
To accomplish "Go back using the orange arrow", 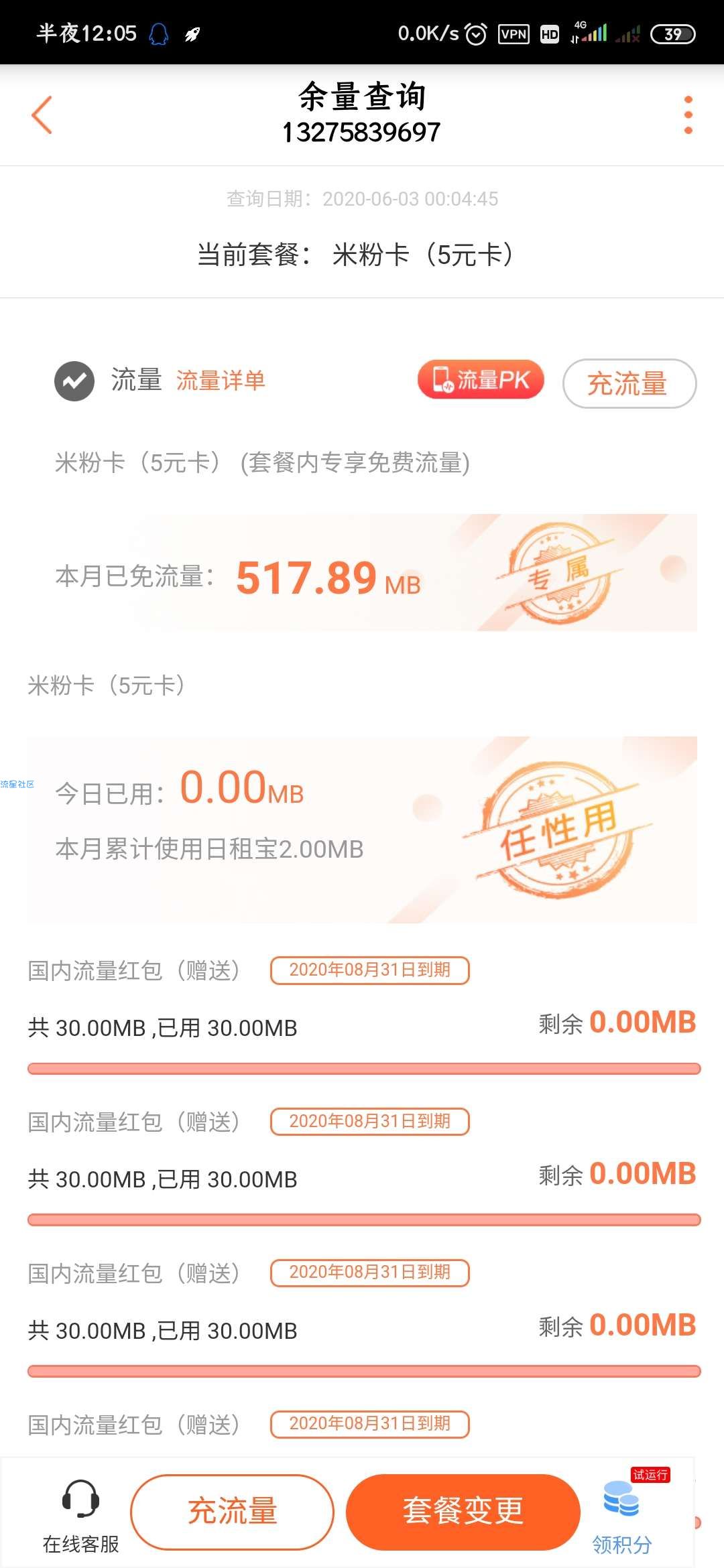I will click(42, 115).
